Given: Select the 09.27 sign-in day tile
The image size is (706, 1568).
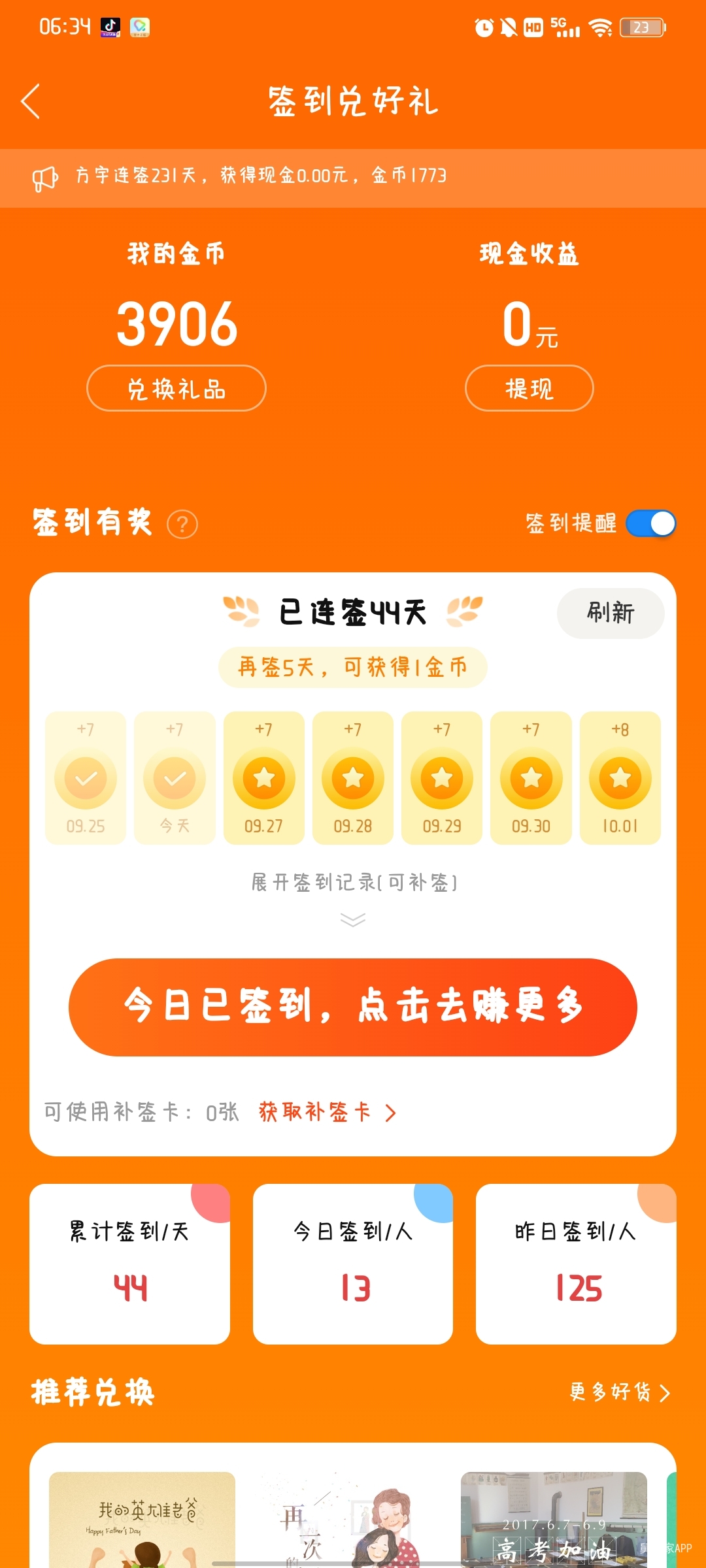Looking at the screenshot, I should [x=263, y=778].
